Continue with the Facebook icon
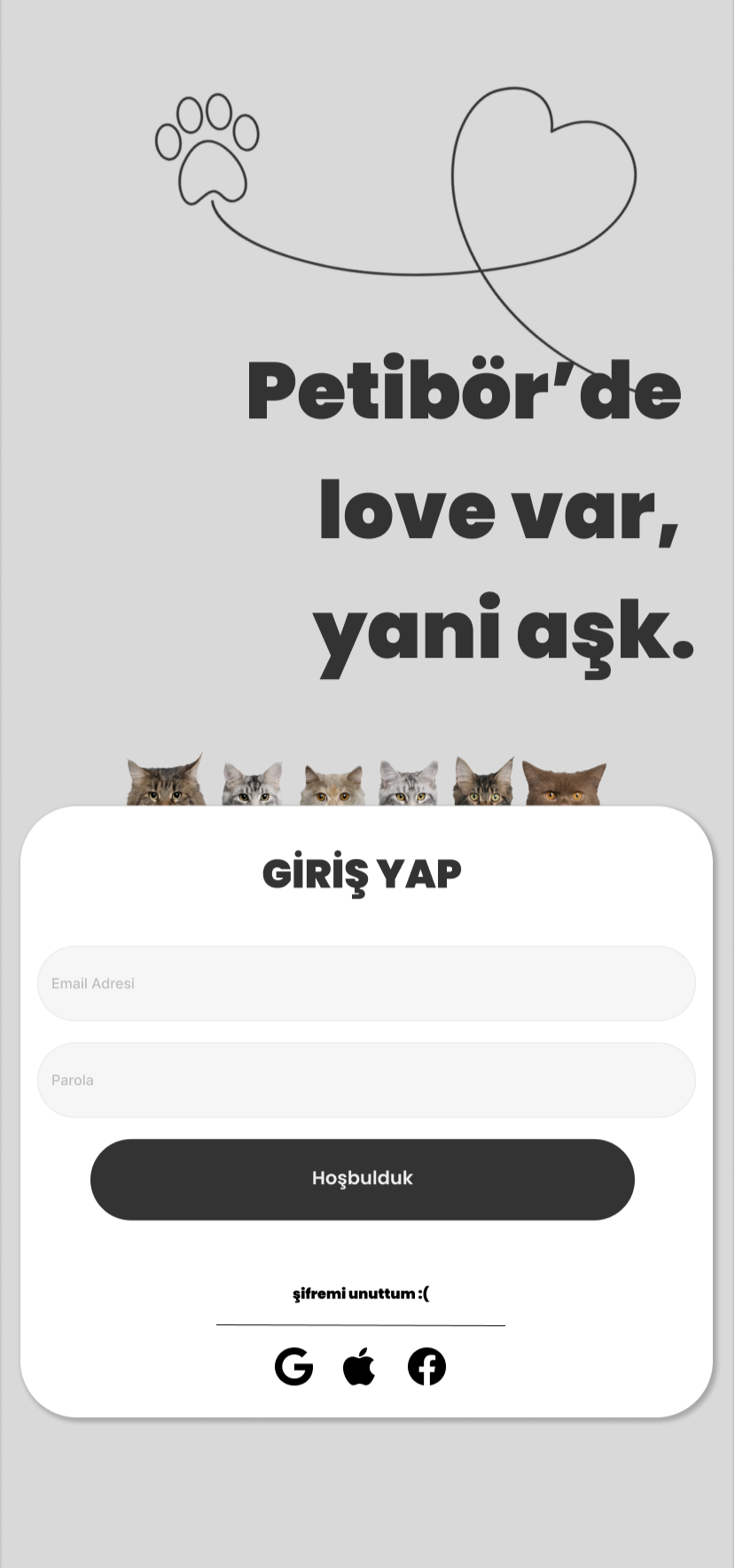This screenshot has width=735, height=1568. coord(426,1366)
